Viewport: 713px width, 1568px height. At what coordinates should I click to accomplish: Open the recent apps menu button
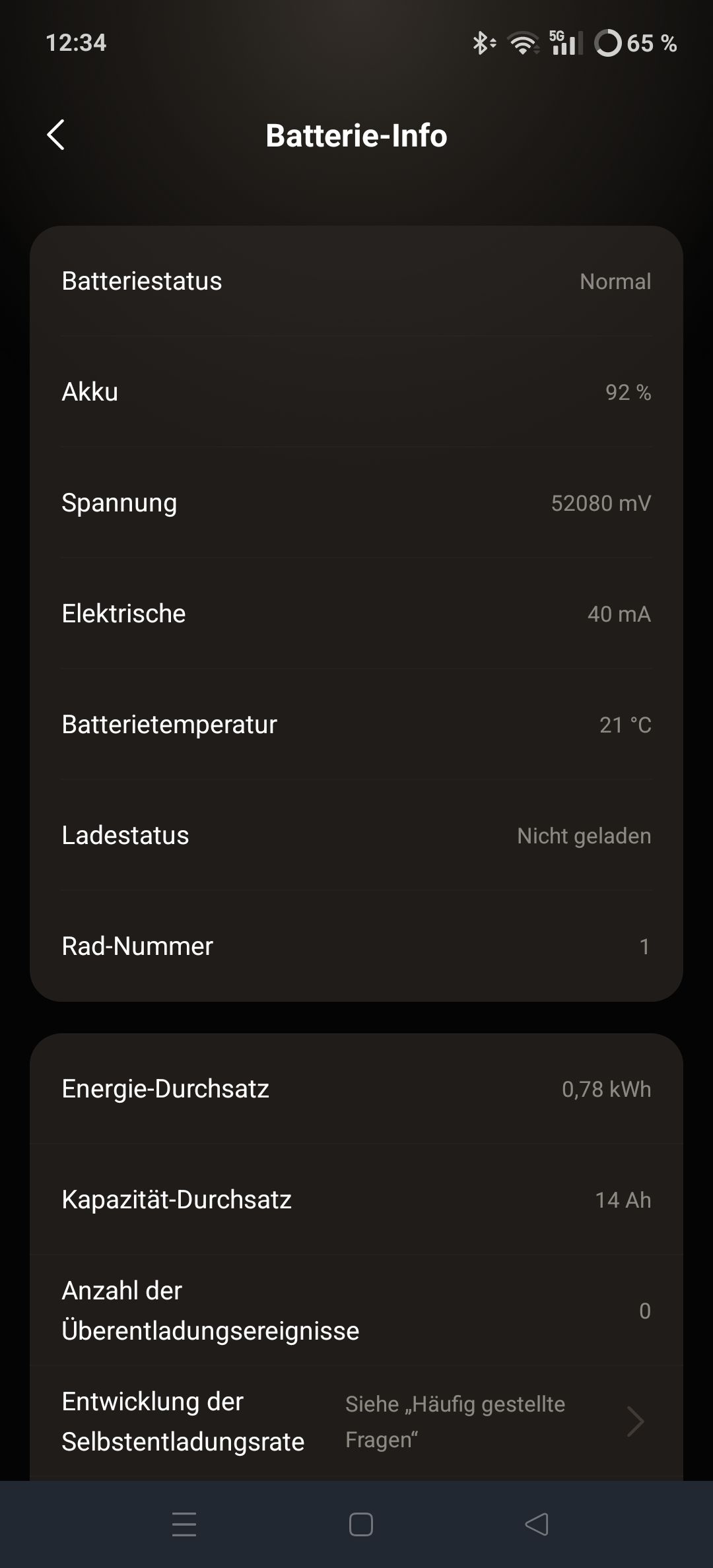click(x=184, y=1524)
